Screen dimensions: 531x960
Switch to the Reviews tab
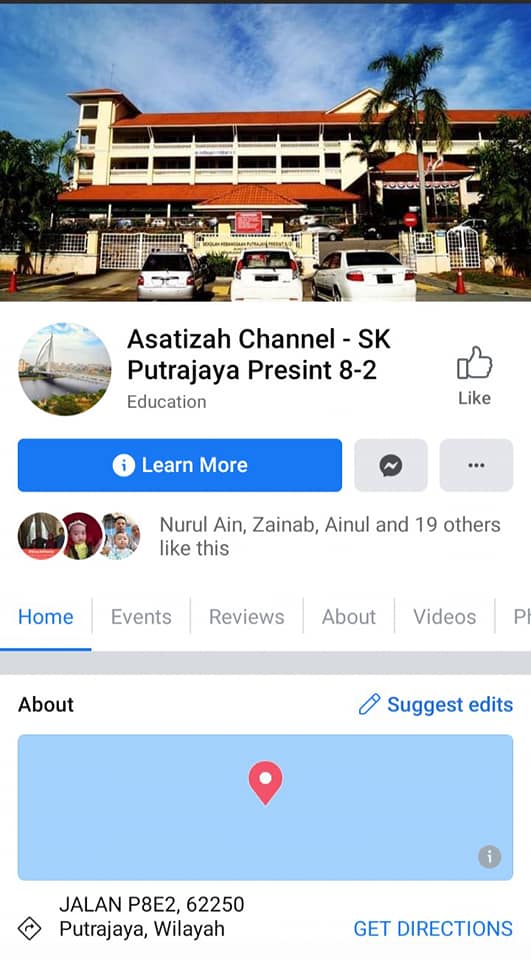[246, 617]
